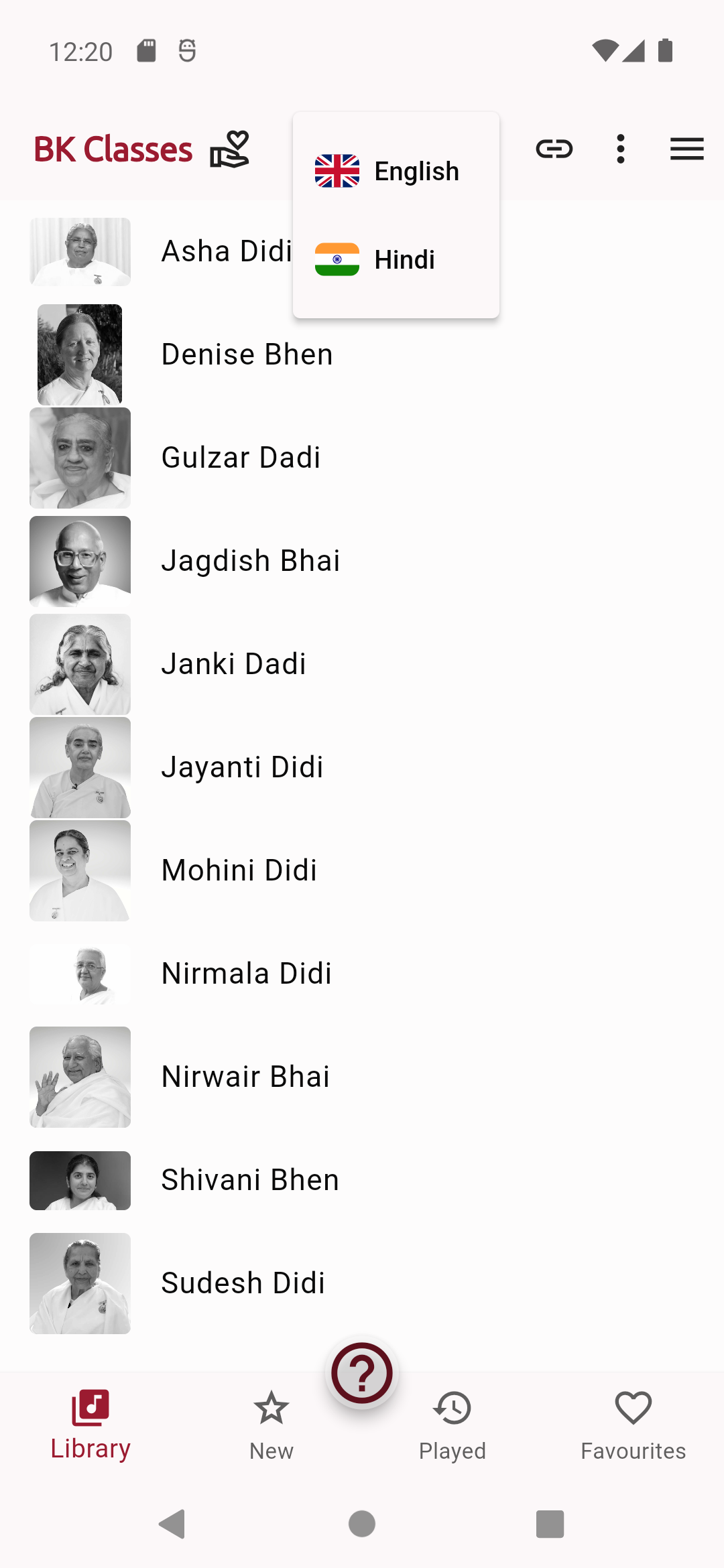Switch to the Played tab
The width and height of the screenshot is (724, 1568).
(452, 1425)
